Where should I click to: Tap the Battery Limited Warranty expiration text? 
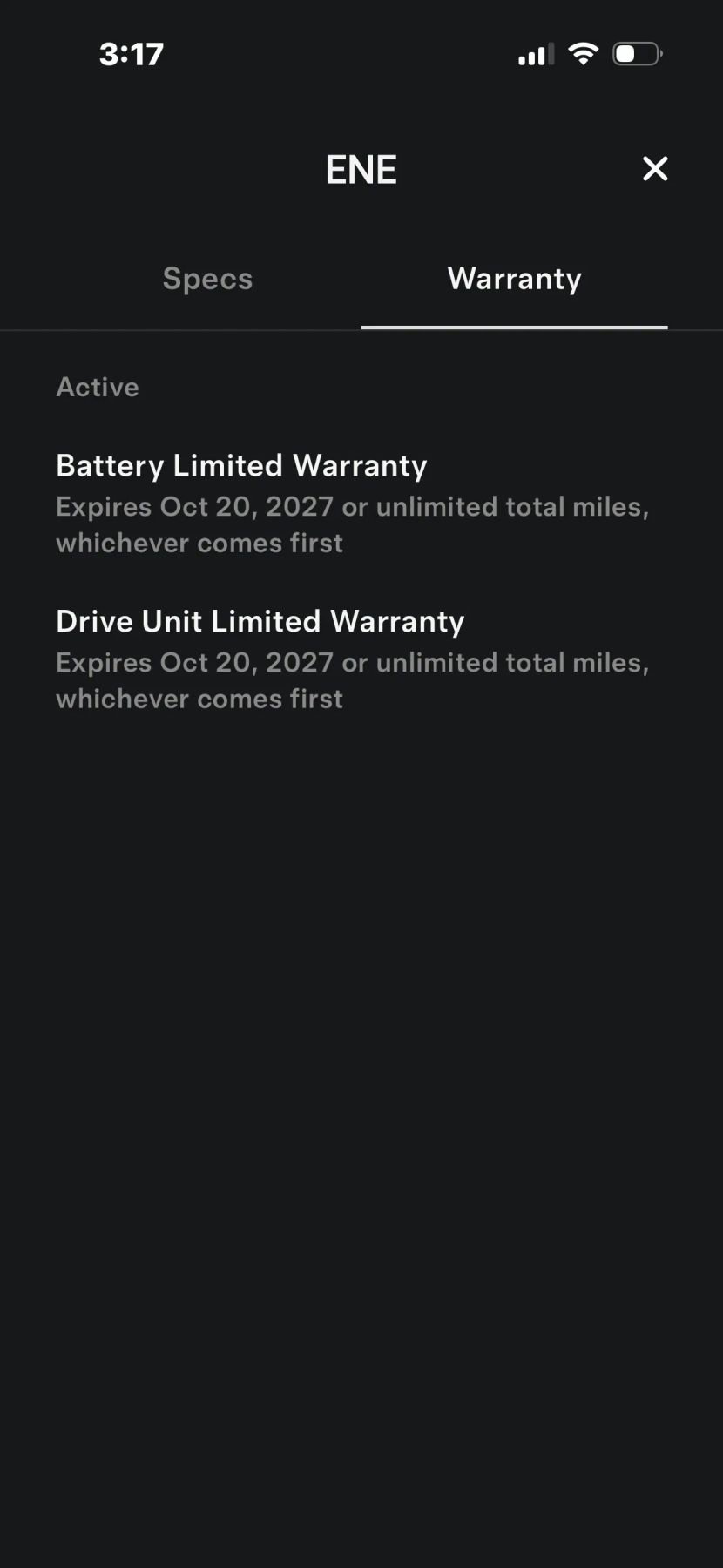[x=353, y=524]
